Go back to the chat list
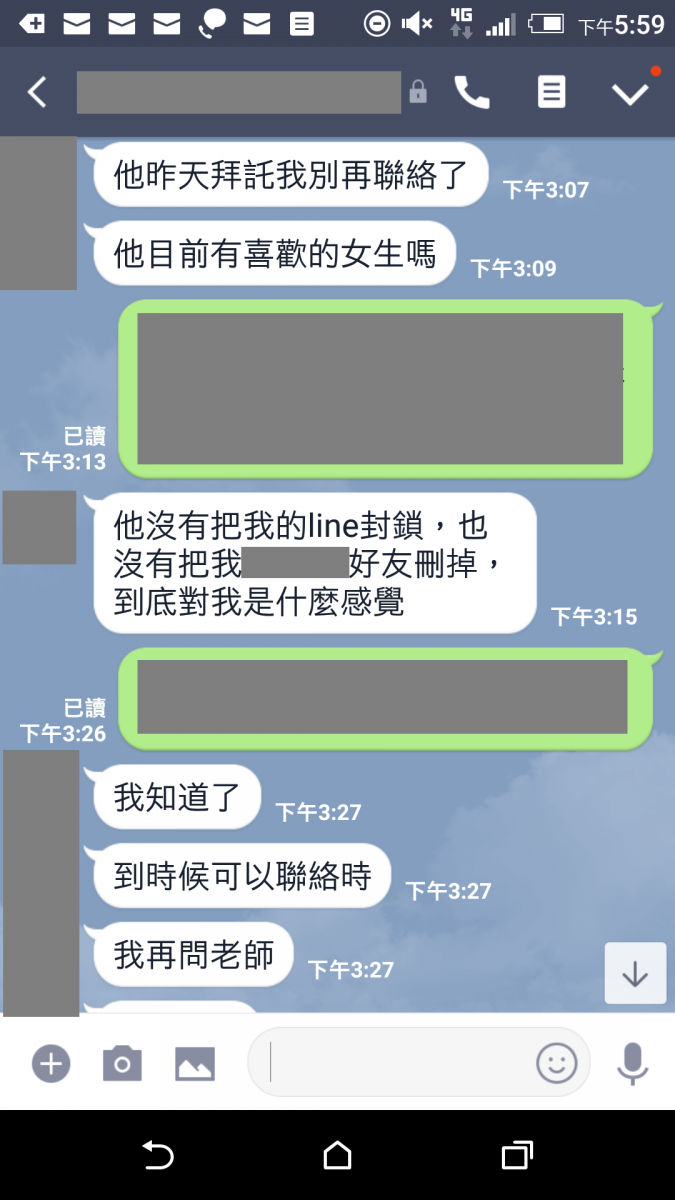Image resolution: width=675 pixels, height=1200 pixels. click(x=37, y=92)
